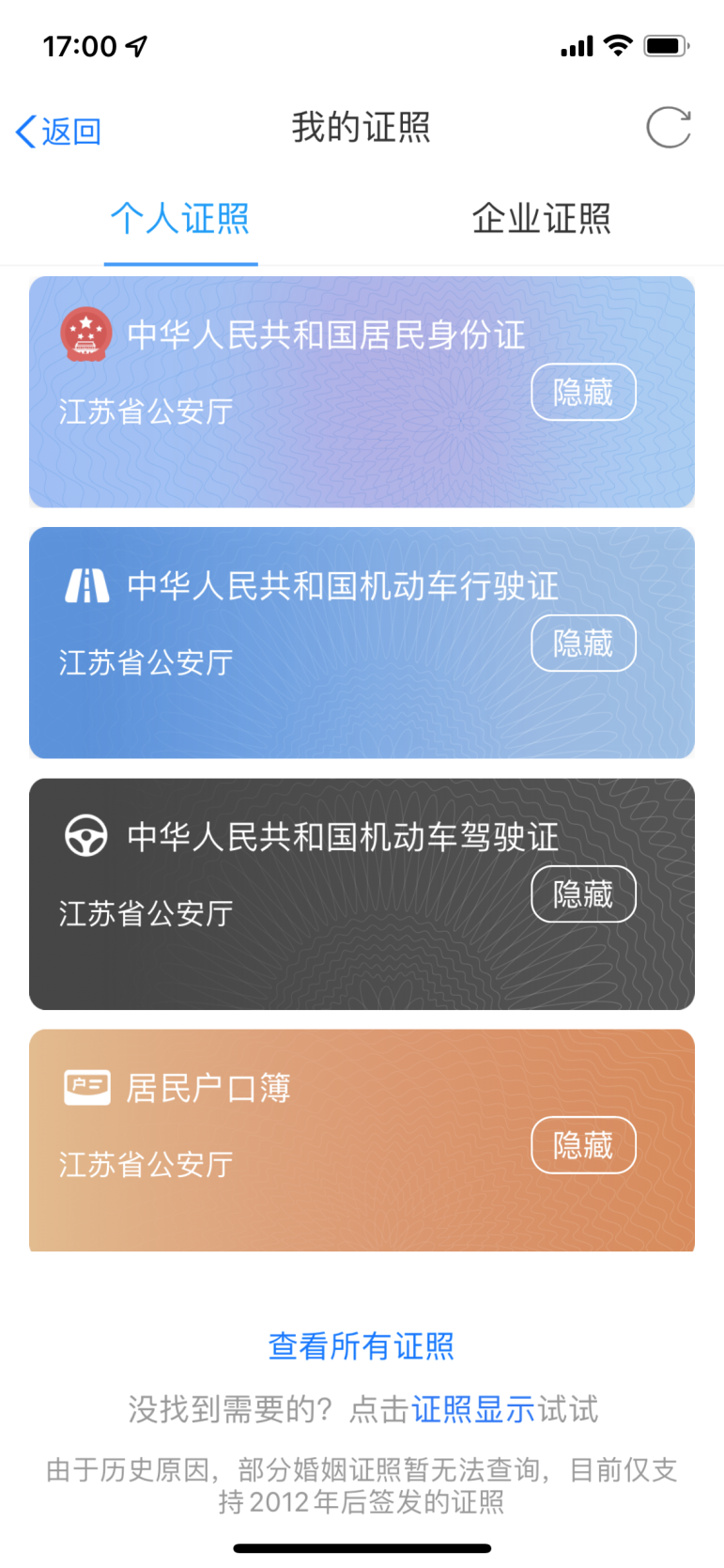Hide the 居民身份证 card
This screenshot has width=724, height=1568.
click(x=583, y=392)
